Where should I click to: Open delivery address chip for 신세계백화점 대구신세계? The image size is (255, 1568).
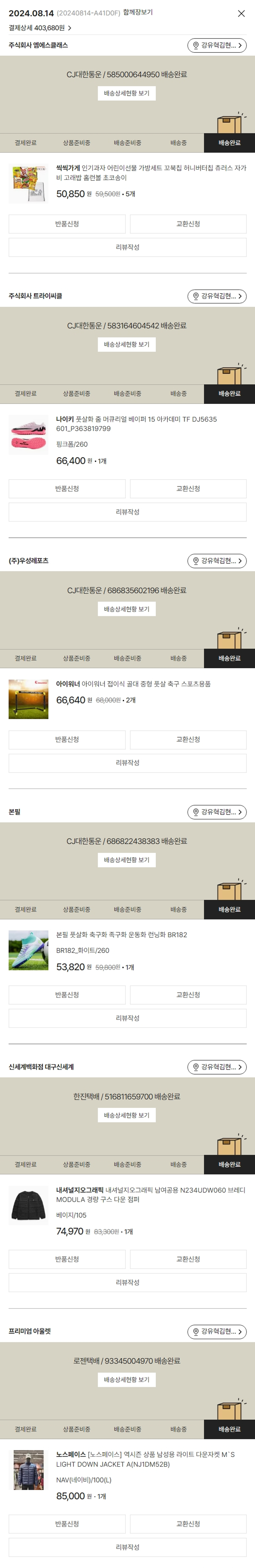[x=217, y=1067]
